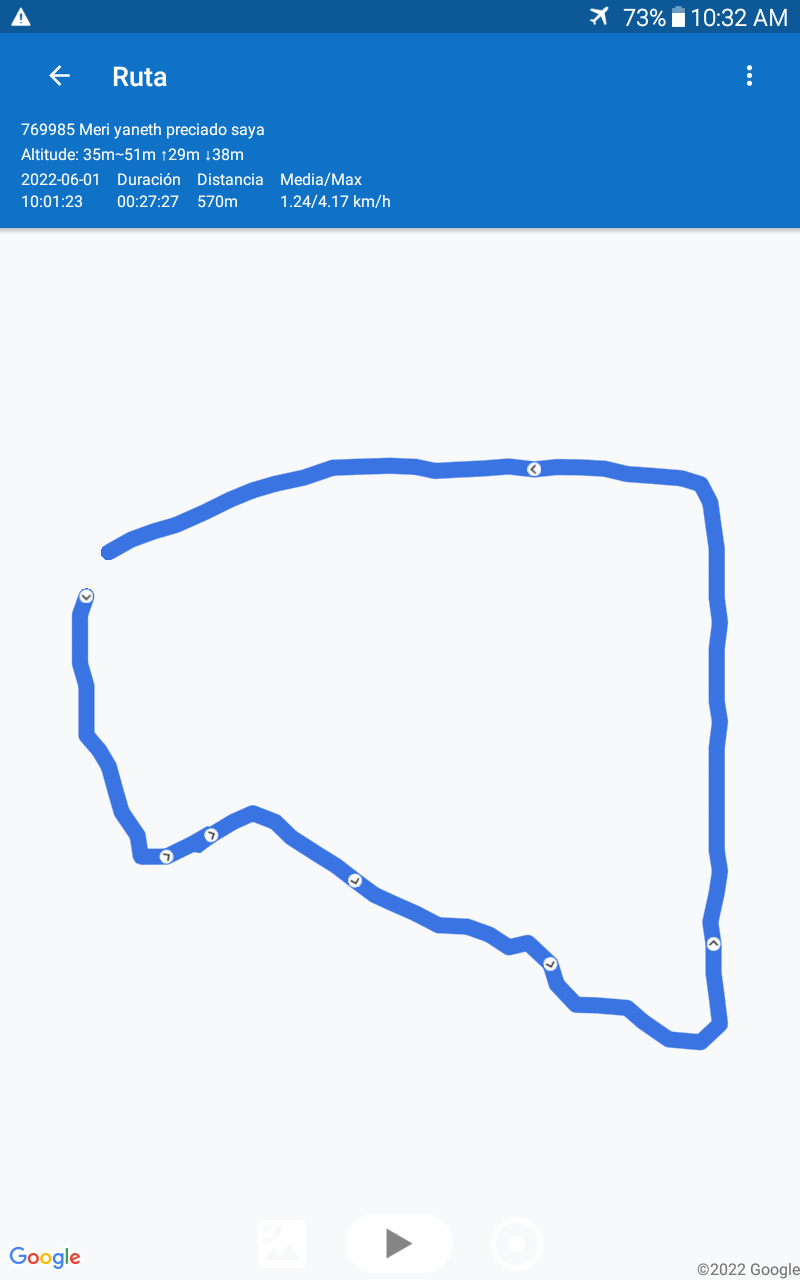Tap the map image icon beside play

[282, 1243]
